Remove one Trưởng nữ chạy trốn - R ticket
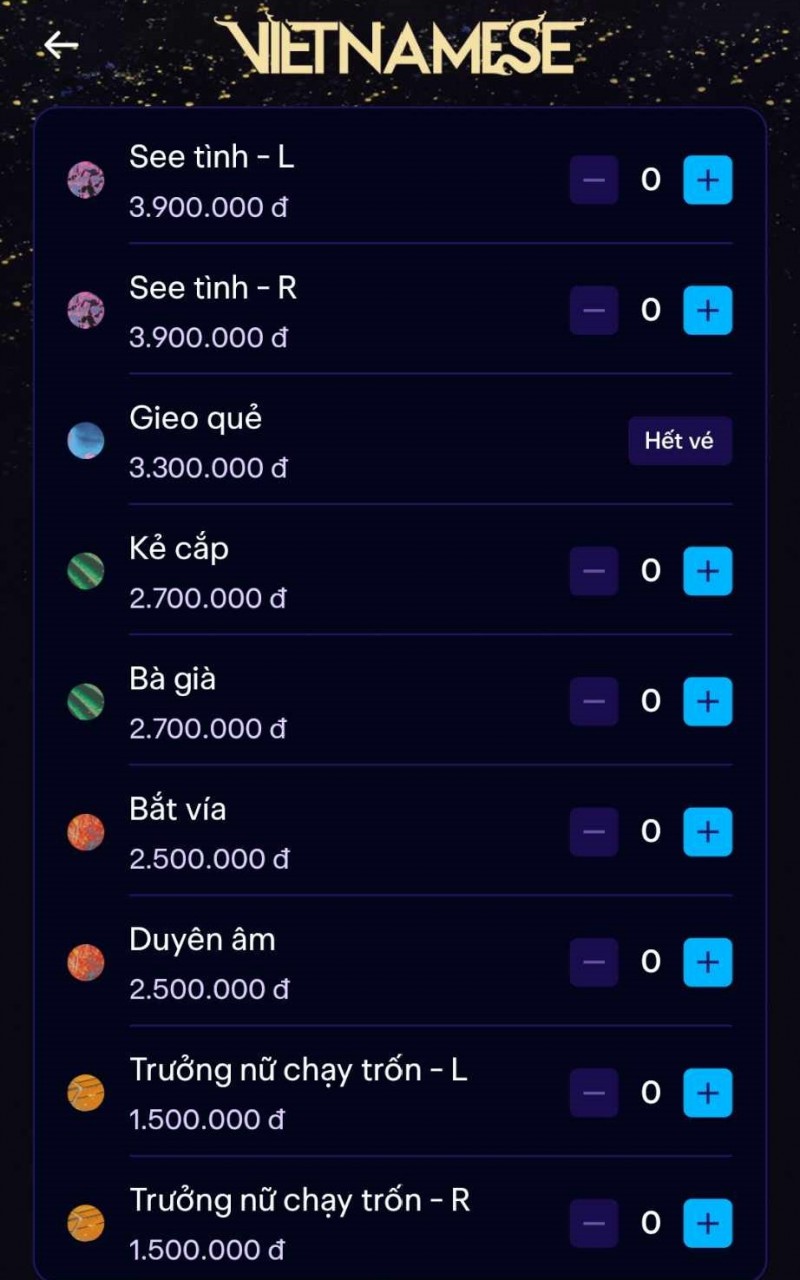 [x=594, y=1223]
